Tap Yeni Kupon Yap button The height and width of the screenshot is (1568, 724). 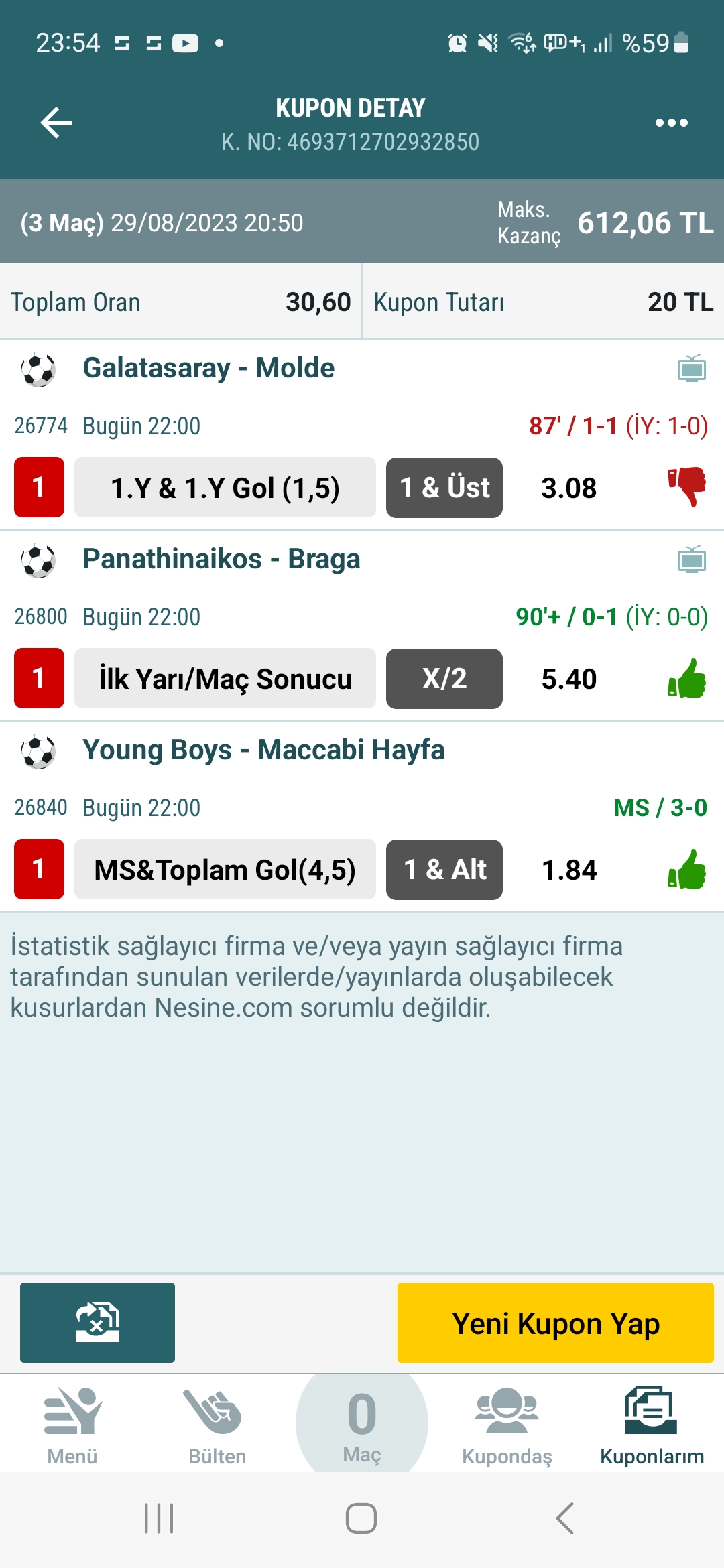pos(555,1322)
